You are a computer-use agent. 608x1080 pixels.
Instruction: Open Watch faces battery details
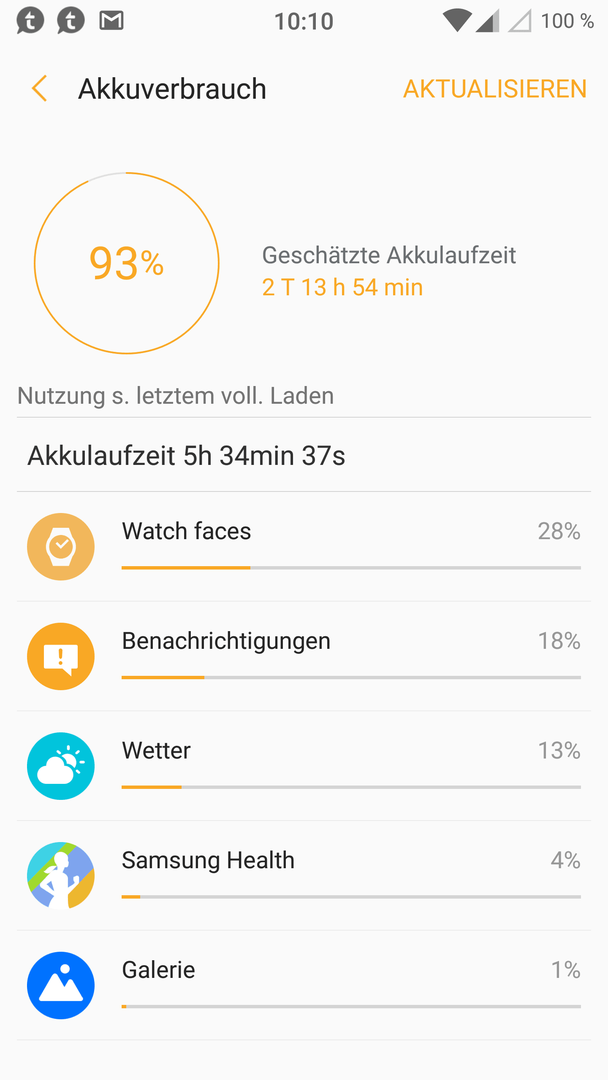(304, 547)
